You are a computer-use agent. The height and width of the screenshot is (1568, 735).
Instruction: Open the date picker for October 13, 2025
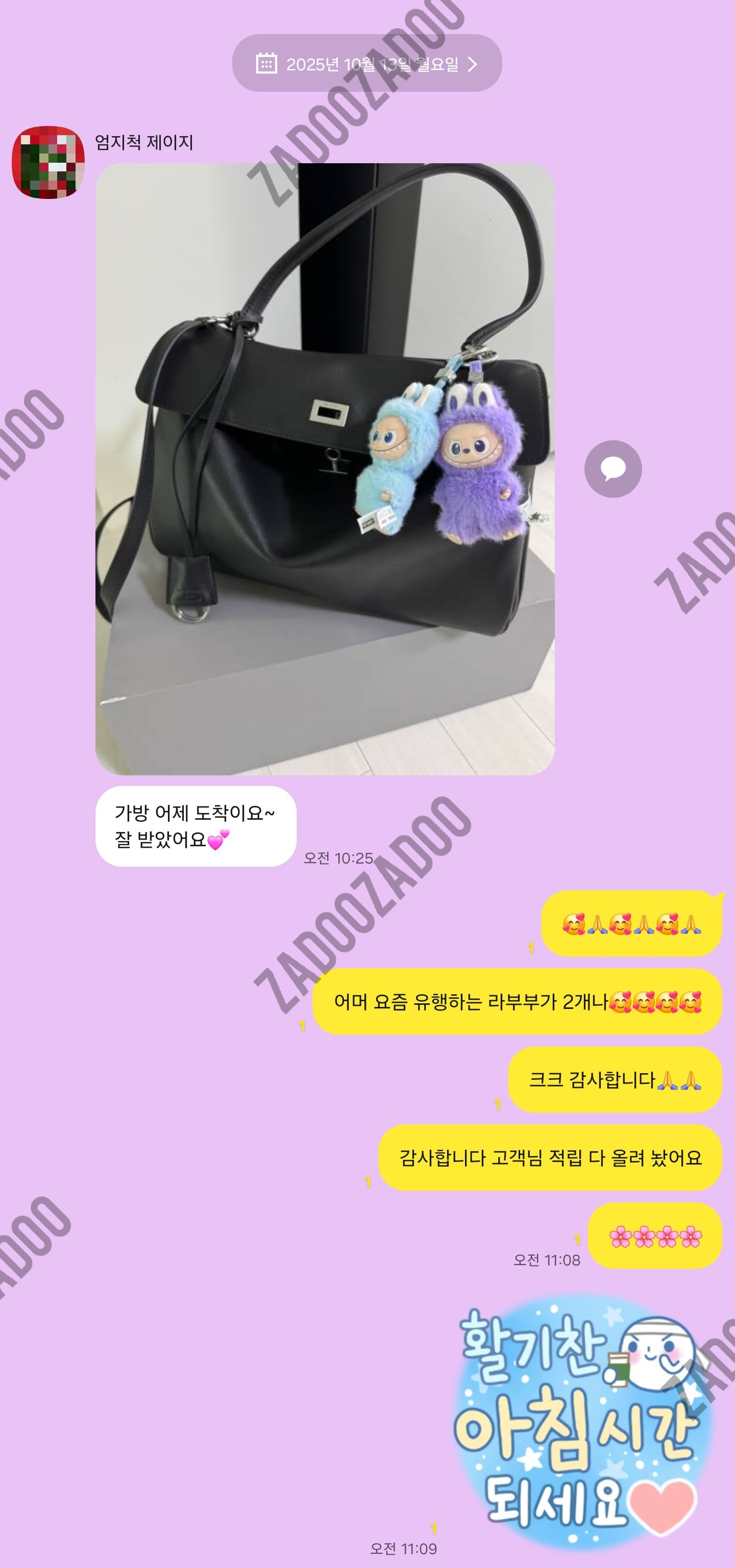point(366,63)
